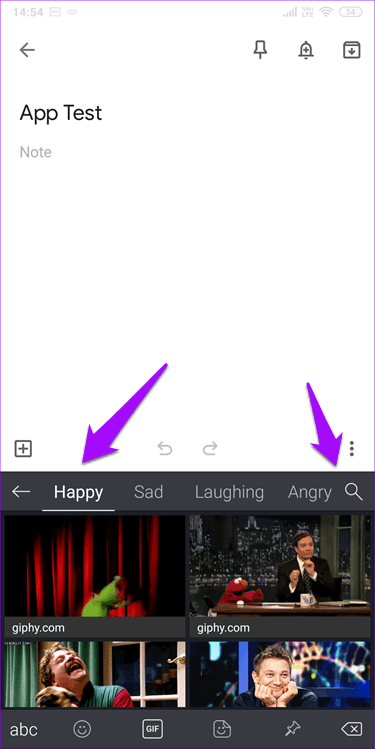Insert the Elmo talk show desk GIF
The image size is (375, 749).
click(280, 576)
